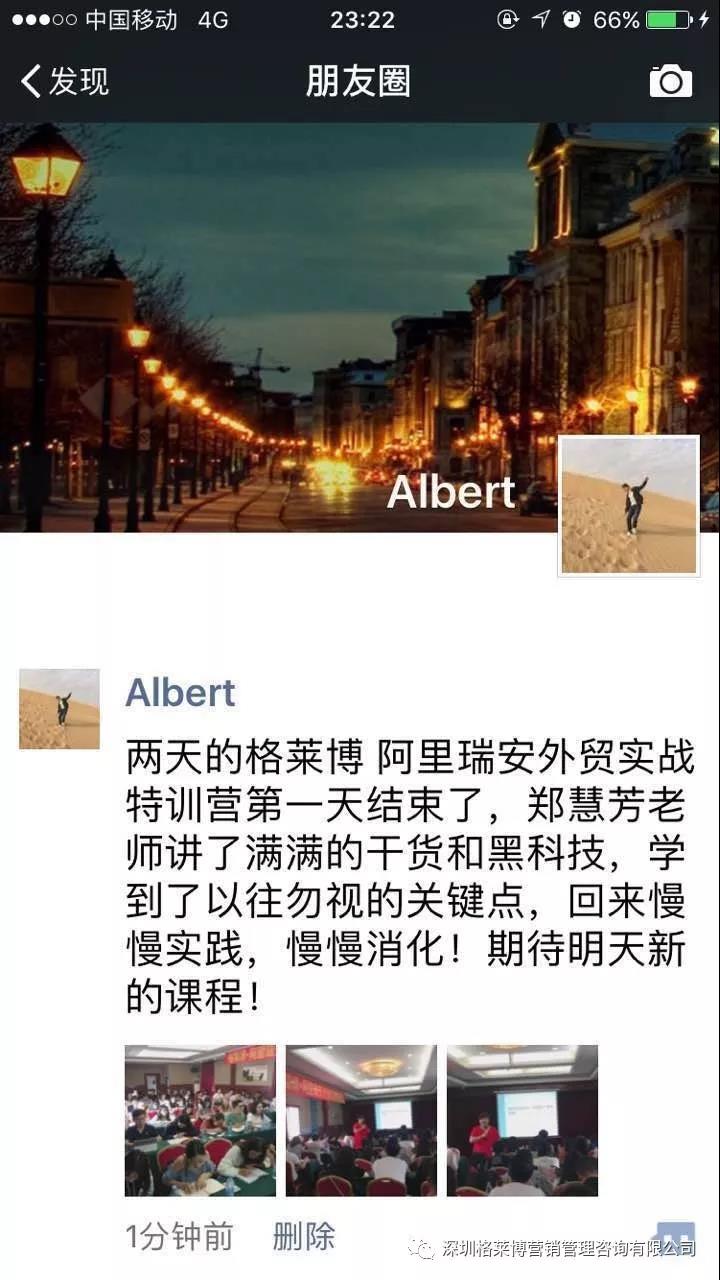The height and width of the screenshot is (1280, 720).
Task: Open the camera to post a moment
Action: 670,81
